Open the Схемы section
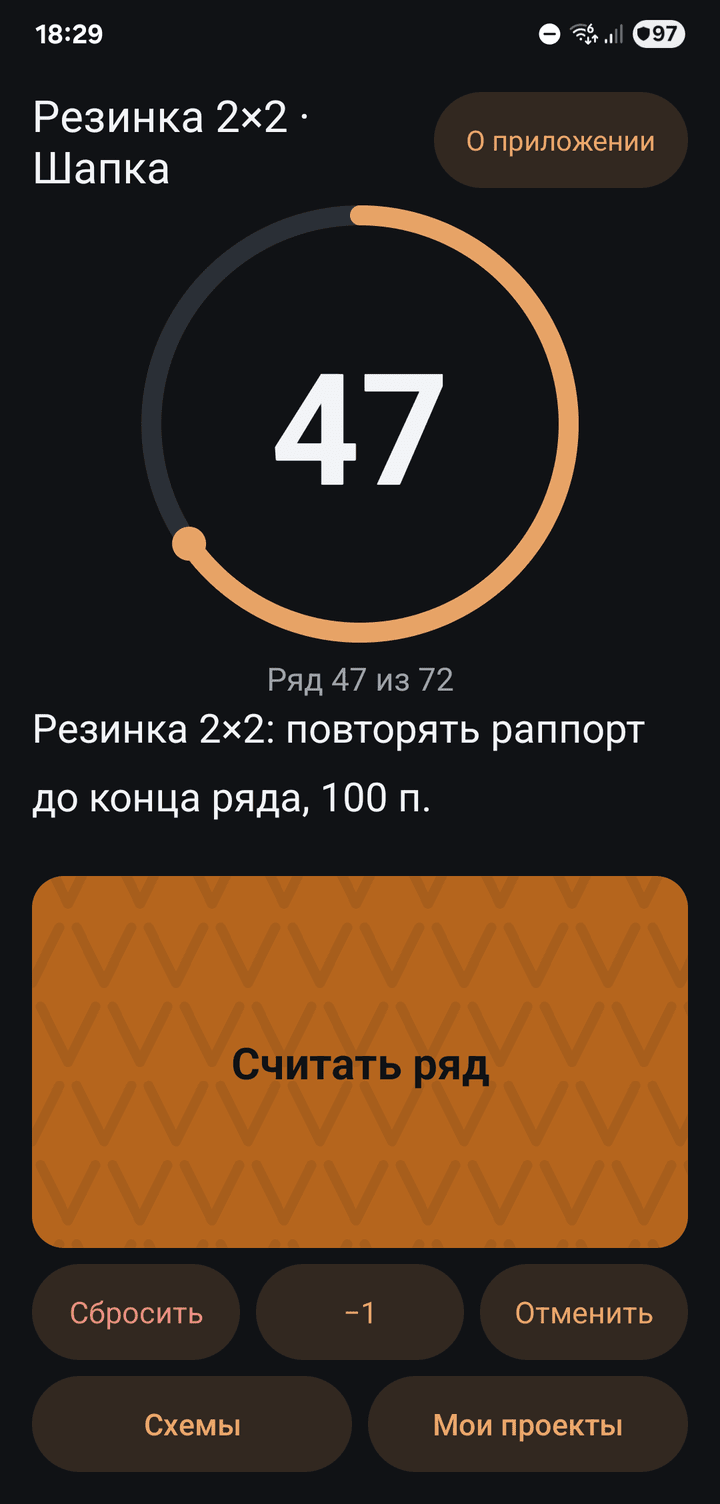 (192, 1424)
